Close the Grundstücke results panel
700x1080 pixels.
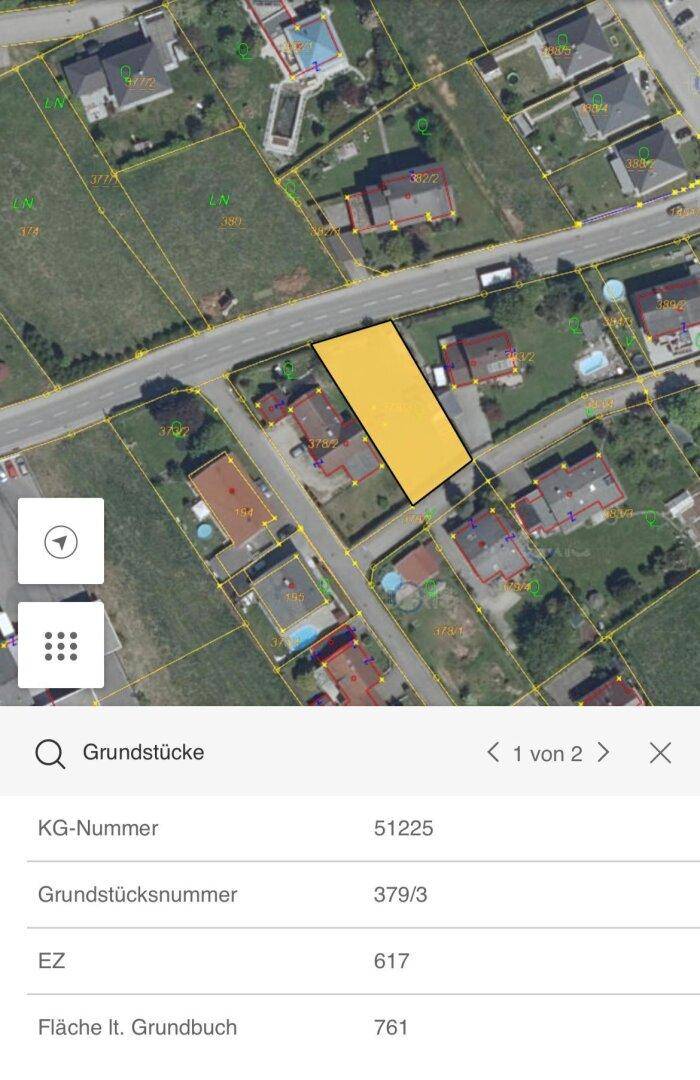(660, 753)
